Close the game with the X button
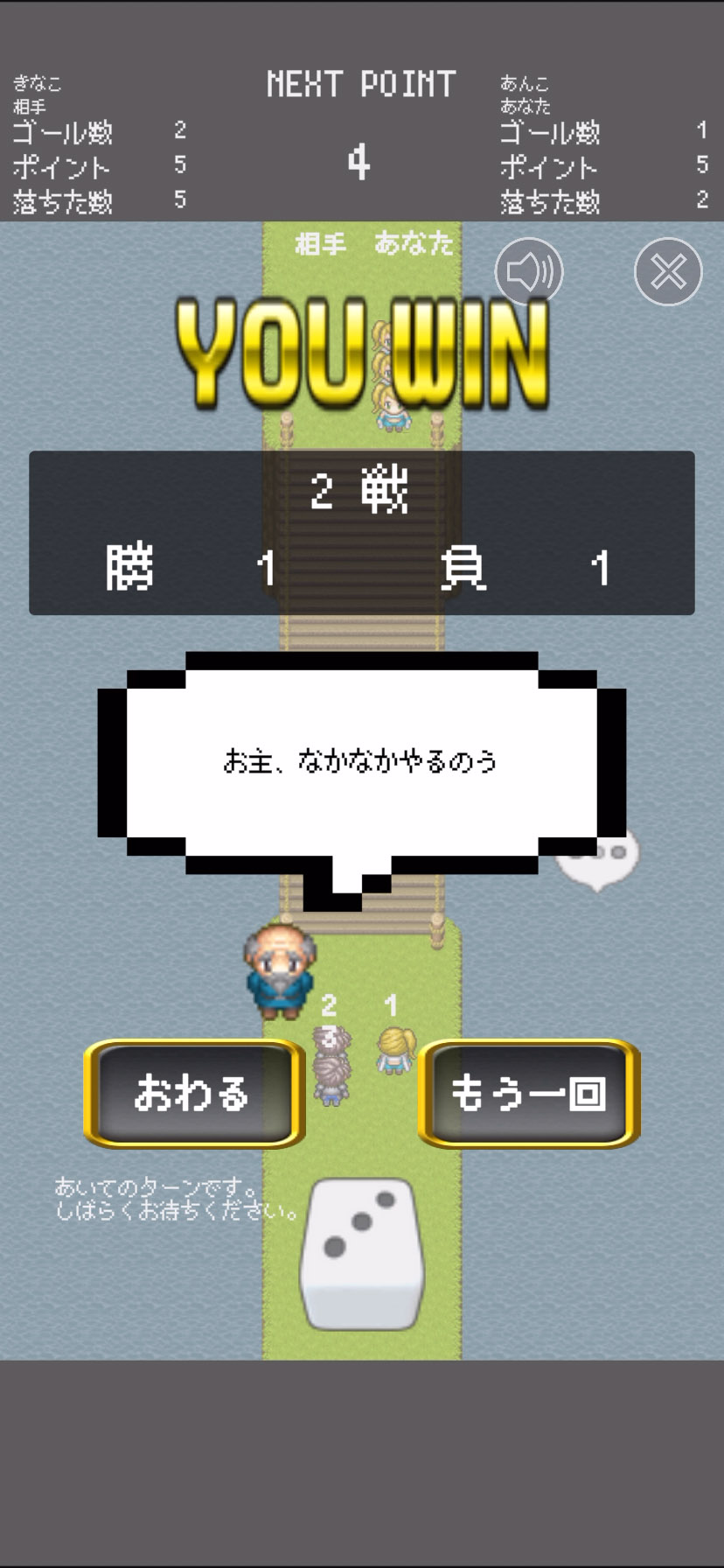This screenshot has height=1568, width=724. (x=668, y=272)
